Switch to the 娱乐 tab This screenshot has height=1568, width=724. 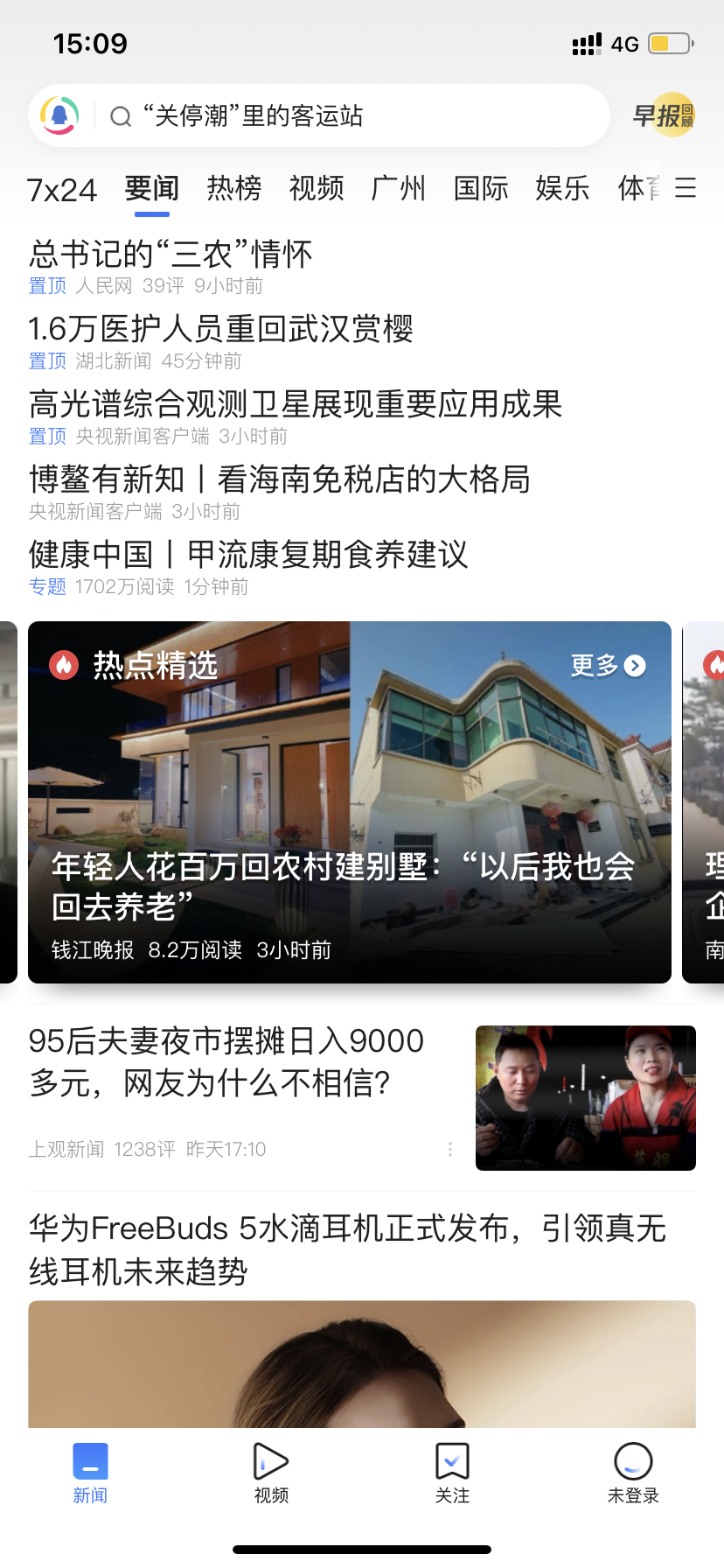coord(563,188)
